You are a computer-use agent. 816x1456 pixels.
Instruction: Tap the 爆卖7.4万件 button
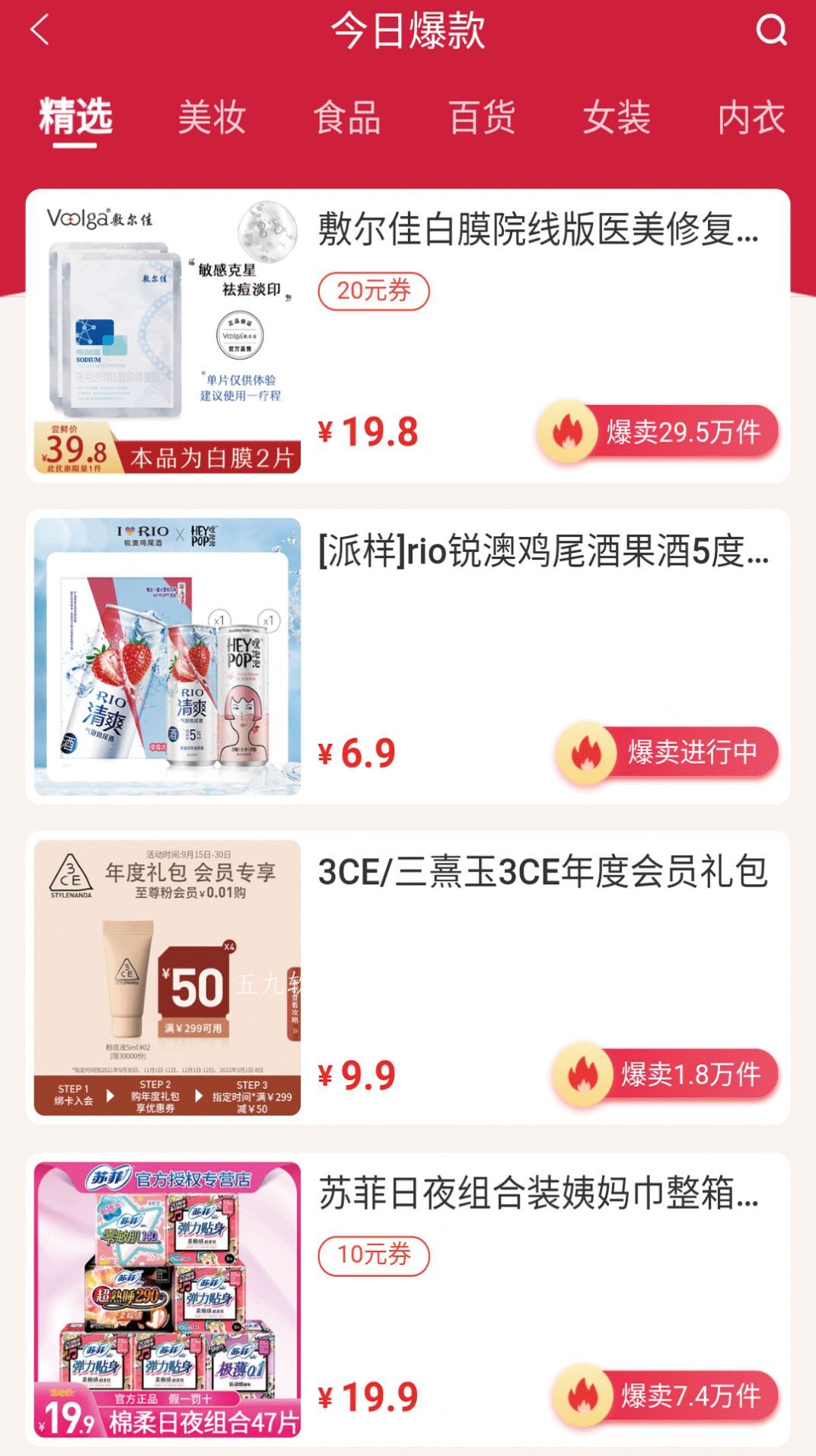point(666,1397)
